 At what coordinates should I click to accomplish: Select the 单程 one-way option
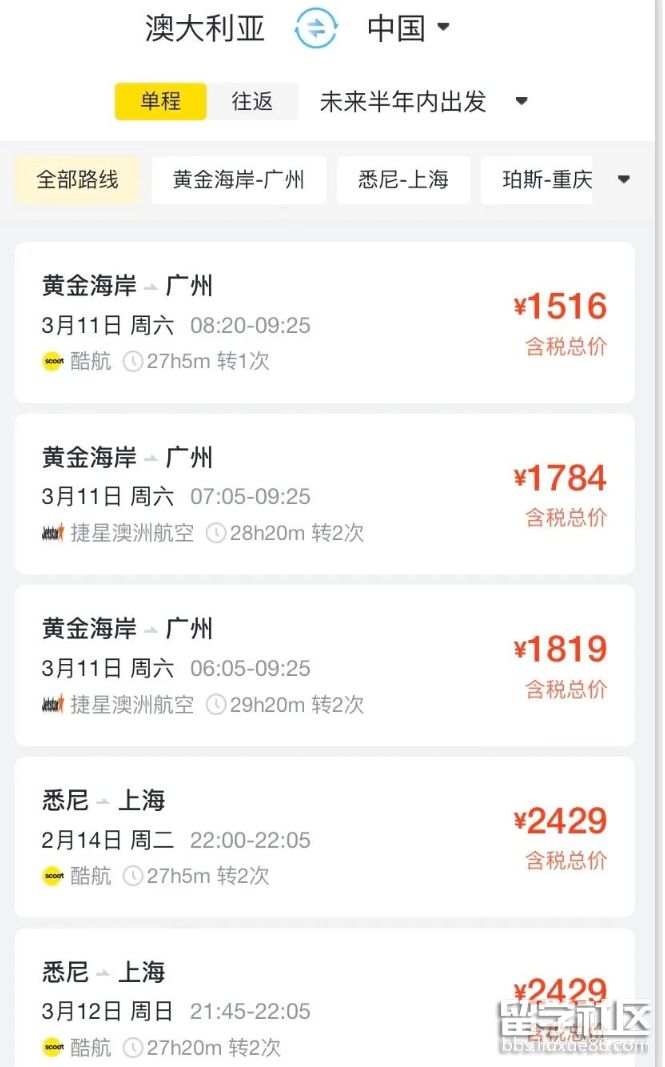tap(160, 101)
